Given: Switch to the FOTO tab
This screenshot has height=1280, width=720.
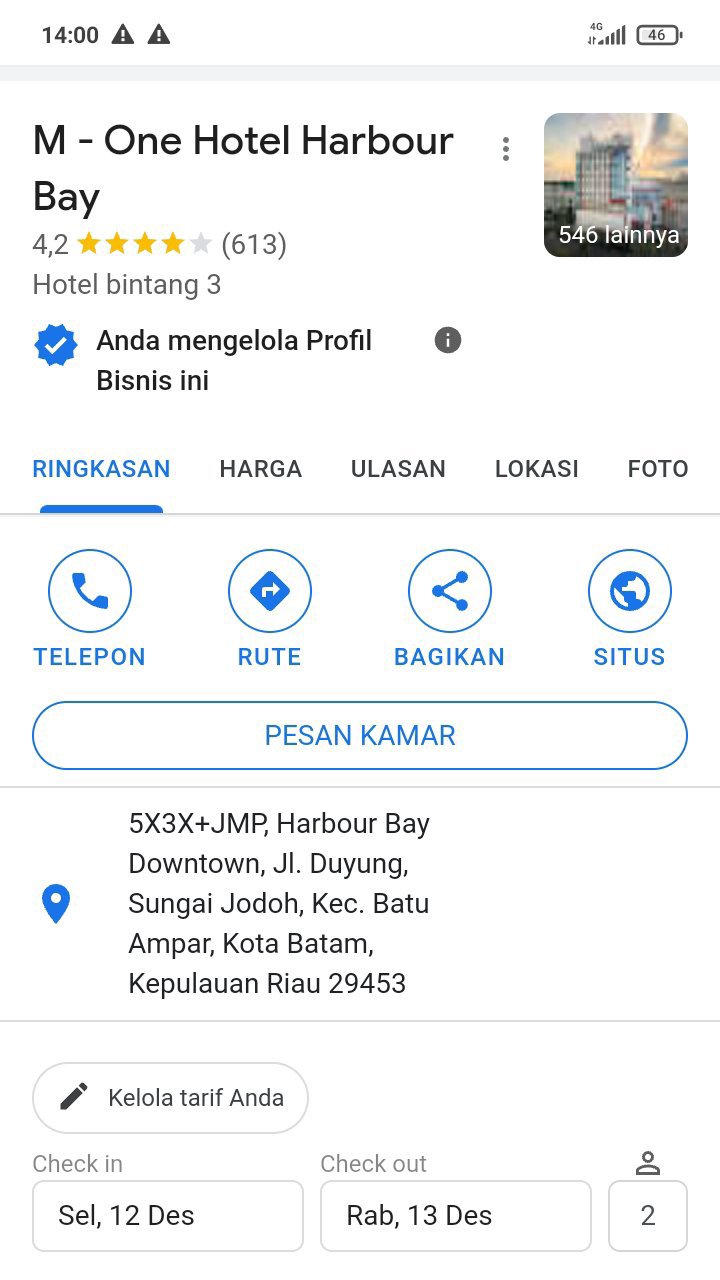Looking at the screenshot, I should 657,469.
